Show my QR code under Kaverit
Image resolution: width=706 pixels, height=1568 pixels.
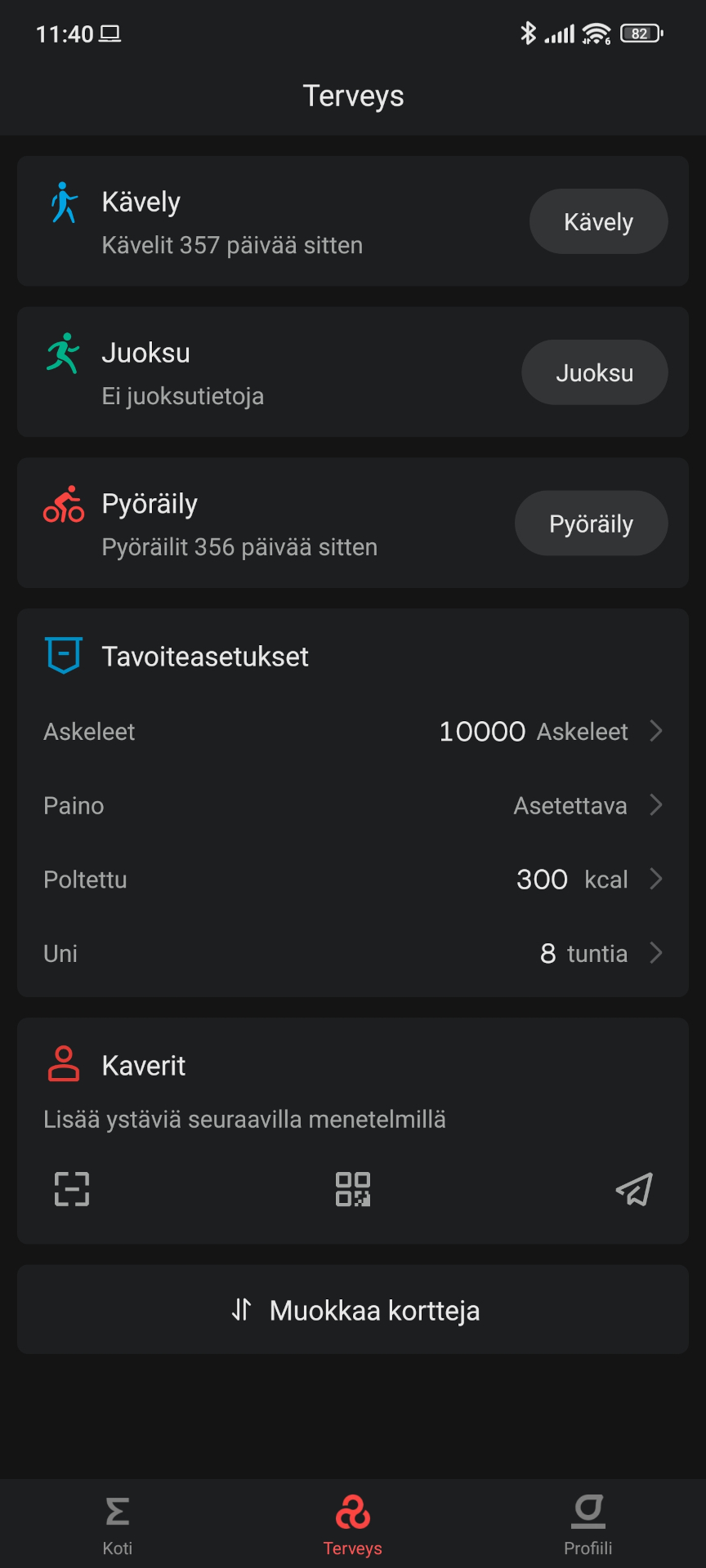coord(353,1189)
